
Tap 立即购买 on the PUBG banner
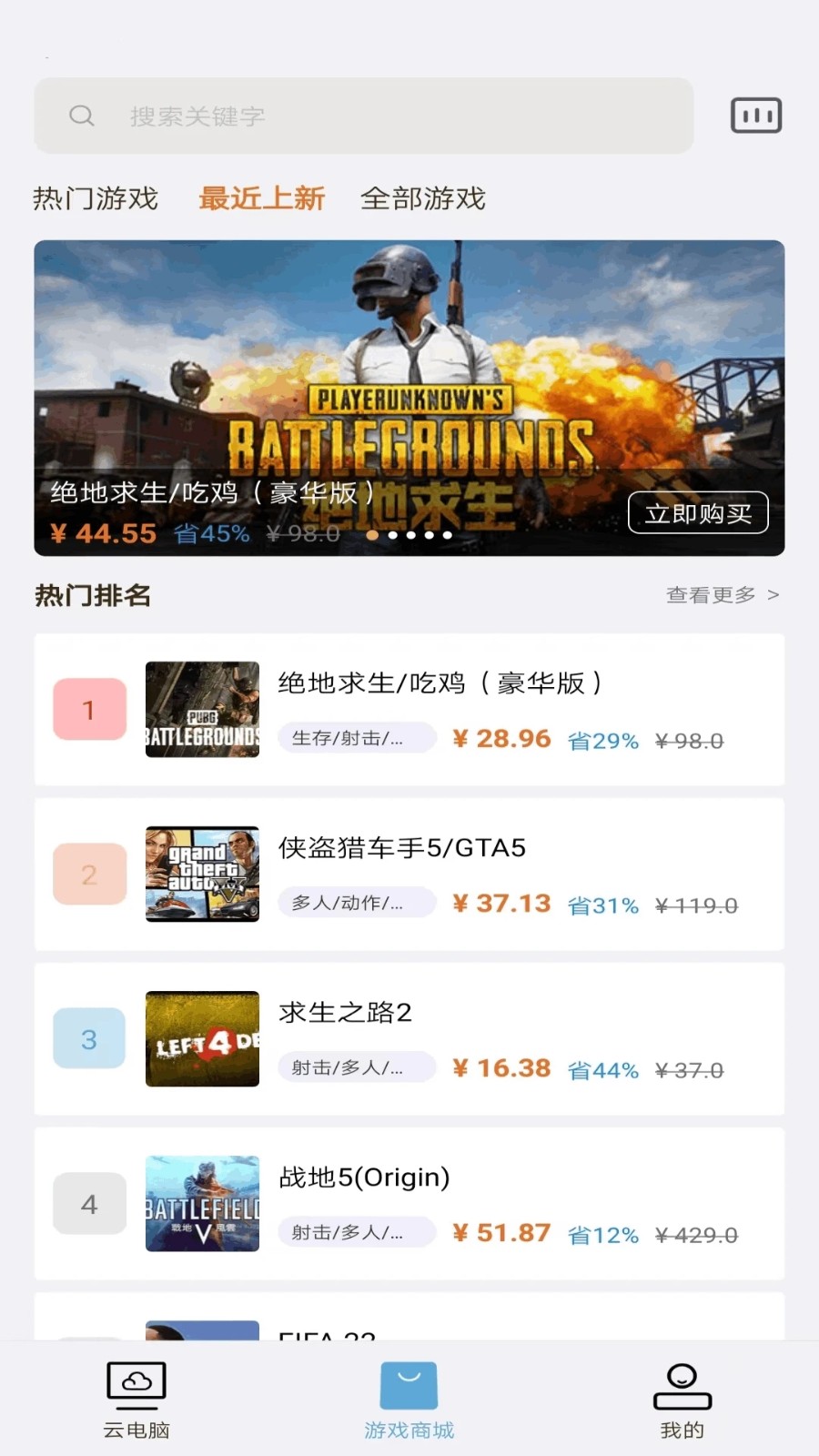click(698, 513)
